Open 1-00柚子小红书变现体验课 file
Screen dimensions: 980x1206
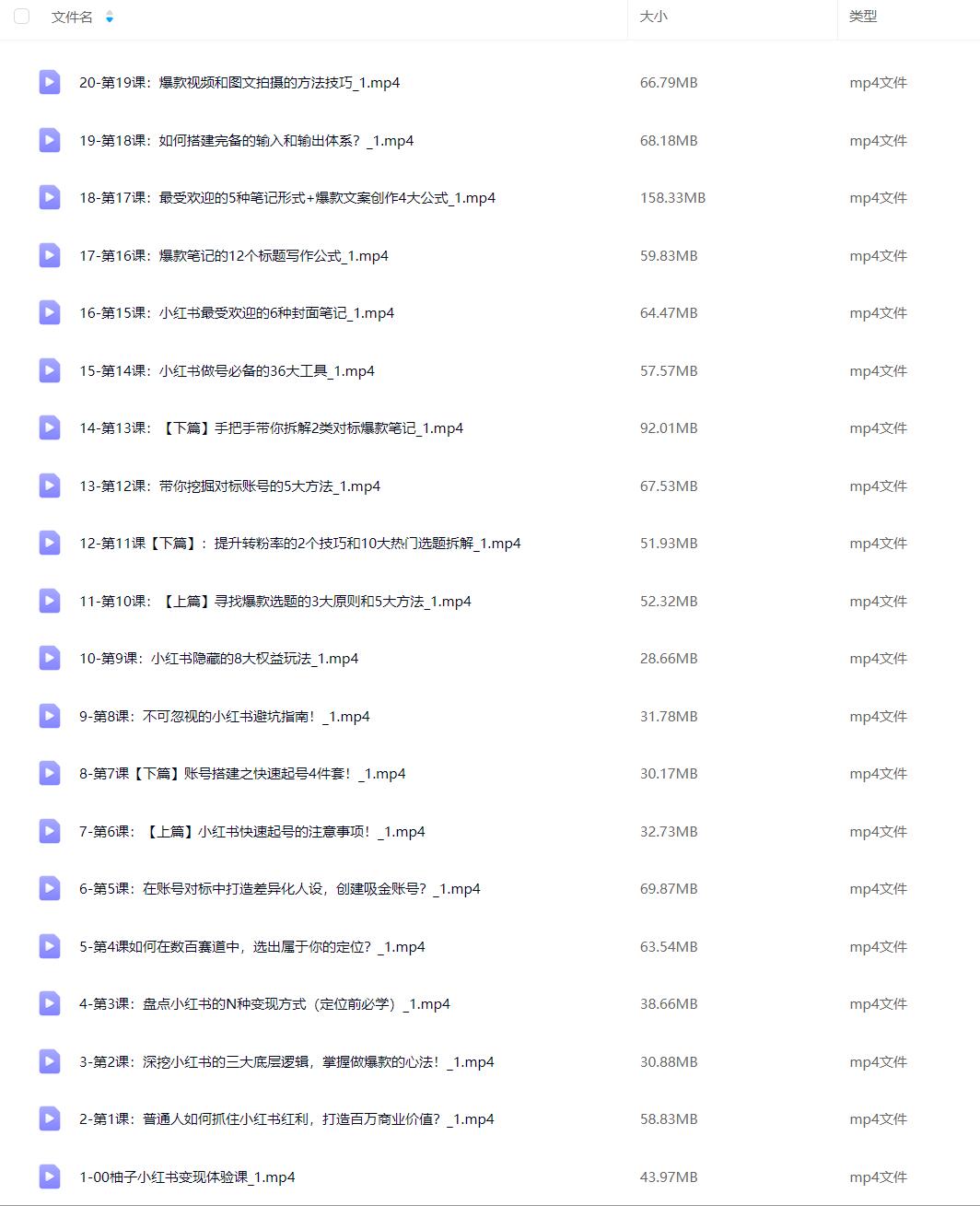pos(187,1177)
